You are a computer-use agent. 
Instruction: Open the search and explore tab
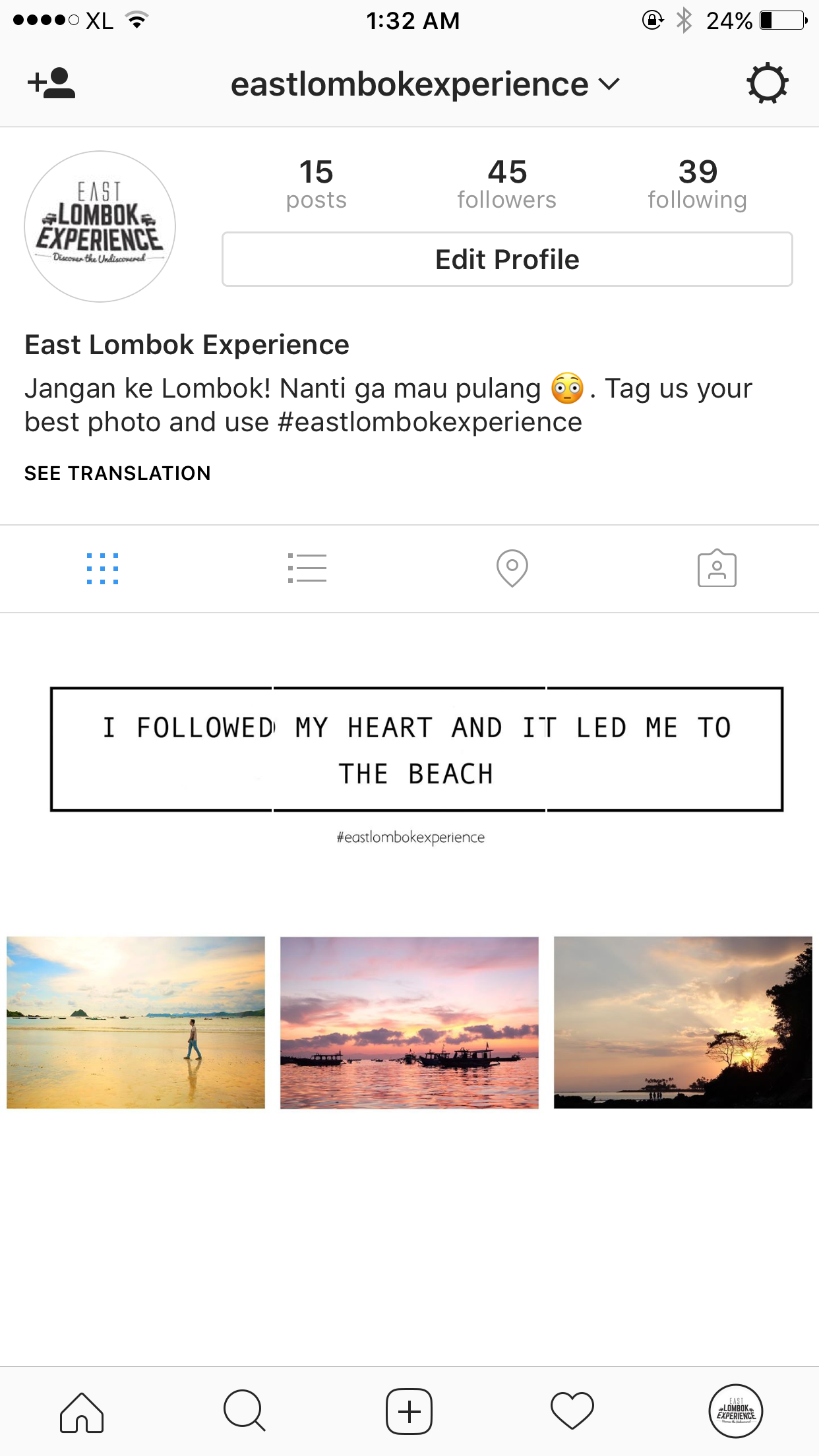[245, 1412]
